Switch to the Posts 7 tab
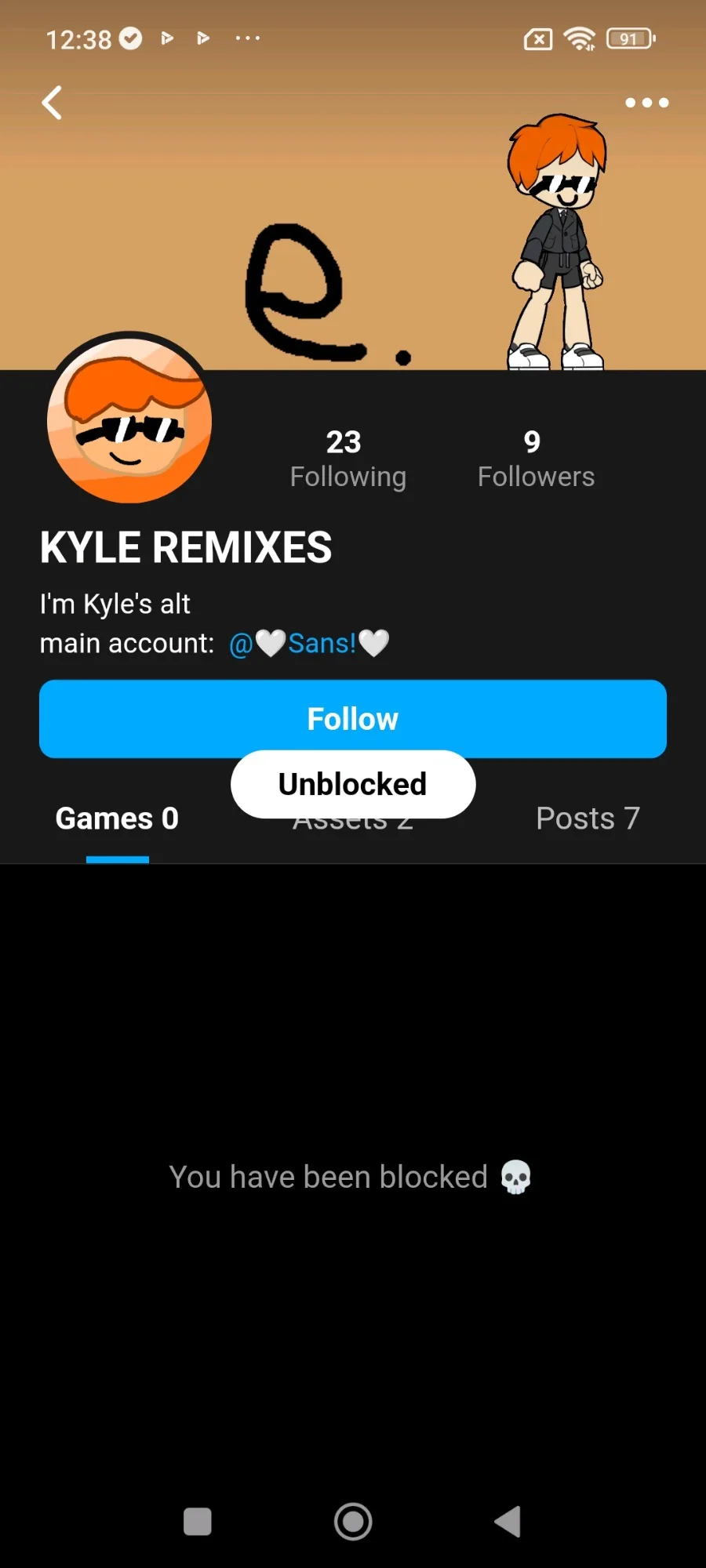The width and height of the screenshot is (706, 1568). point(588,818)
